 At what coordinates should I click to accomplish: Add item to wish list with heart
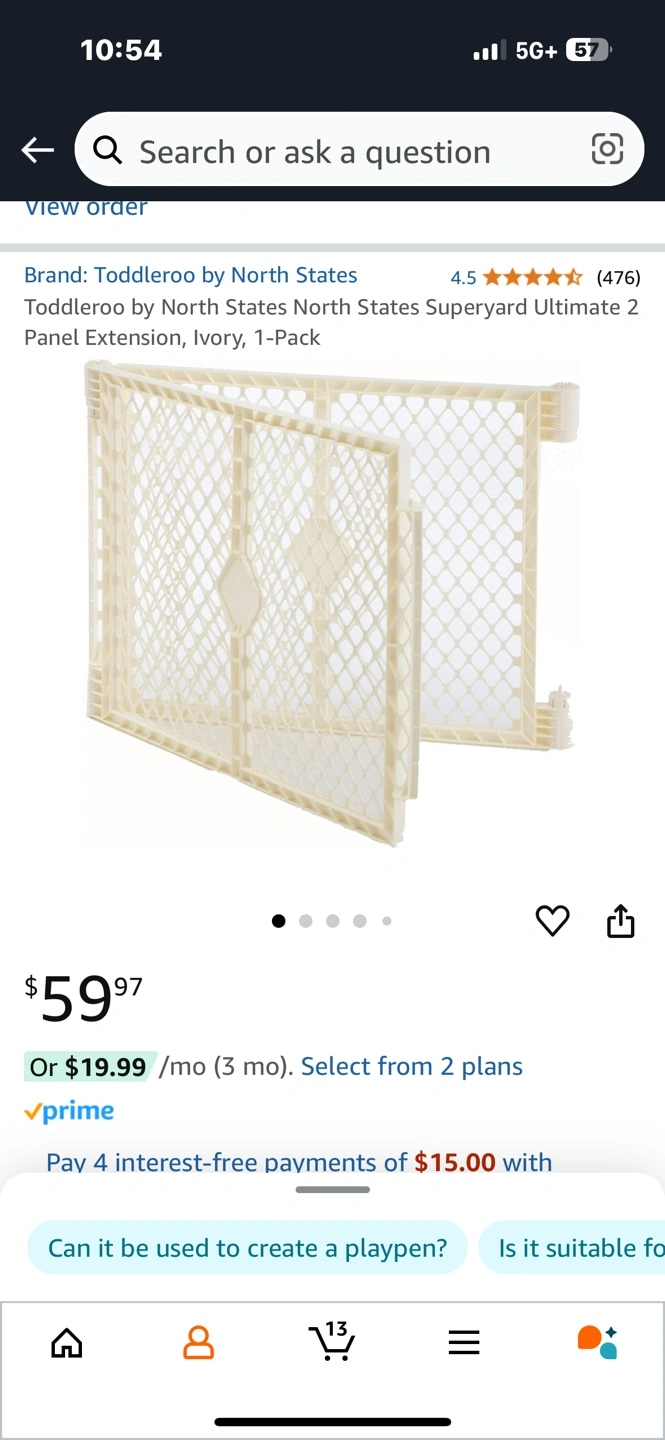552,920
